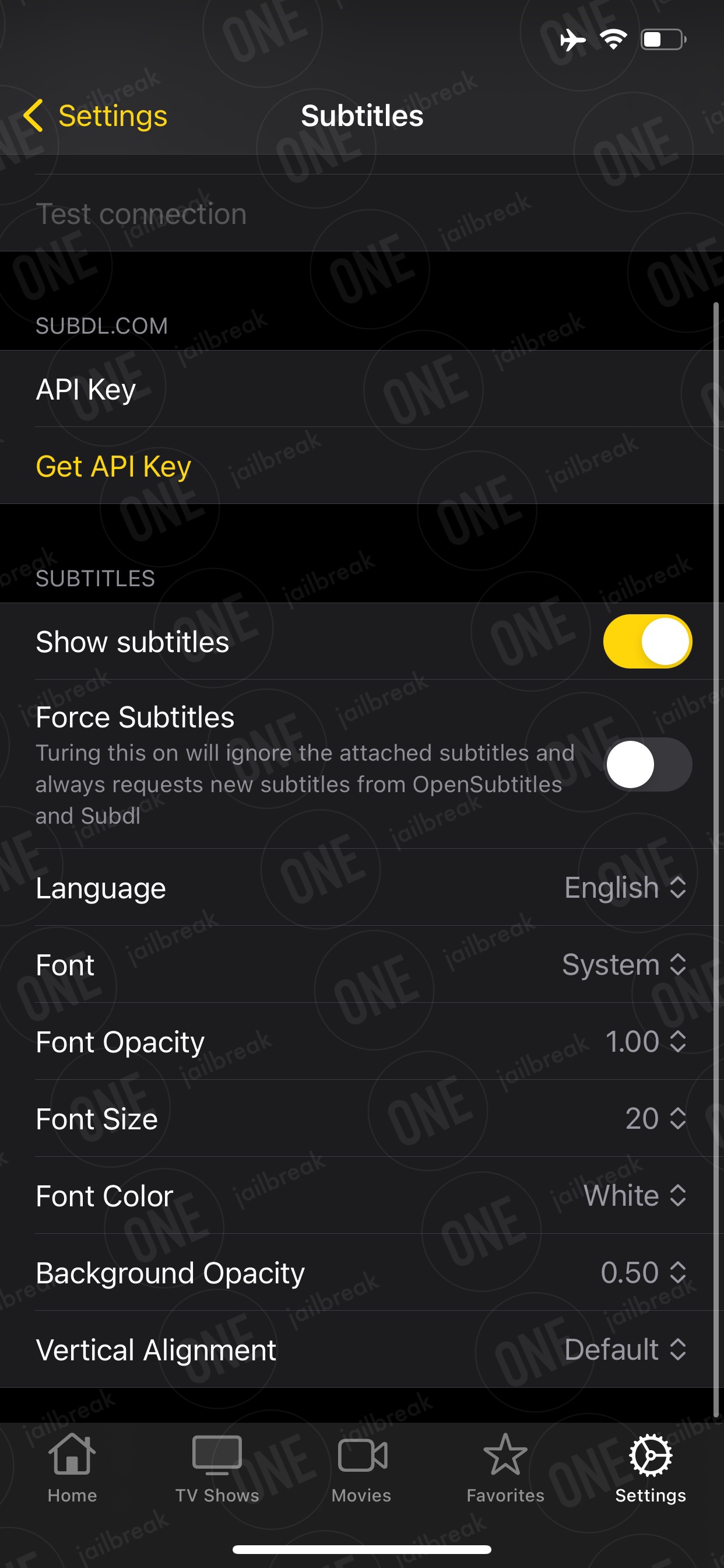
Task: Switch to the Home tab
Action: pos(72,1468)
